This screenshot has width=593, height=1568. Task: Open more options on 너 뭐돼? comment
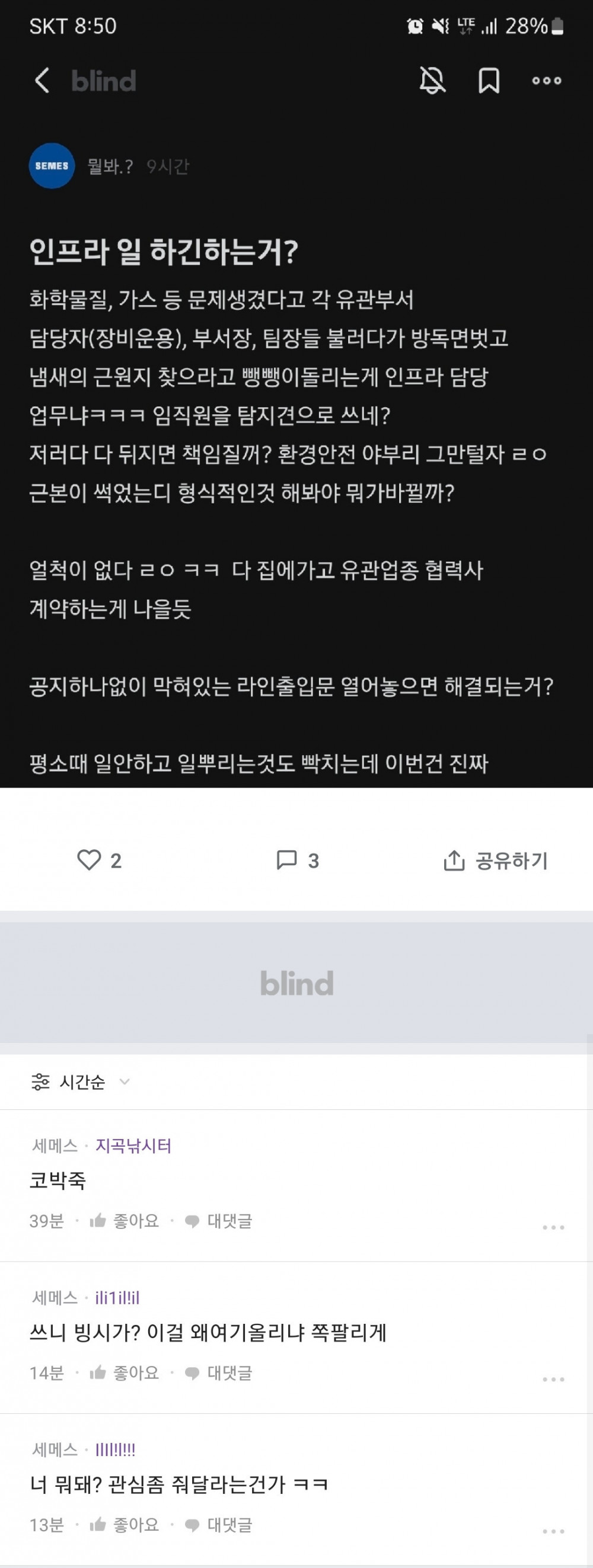coord(553,1531)
